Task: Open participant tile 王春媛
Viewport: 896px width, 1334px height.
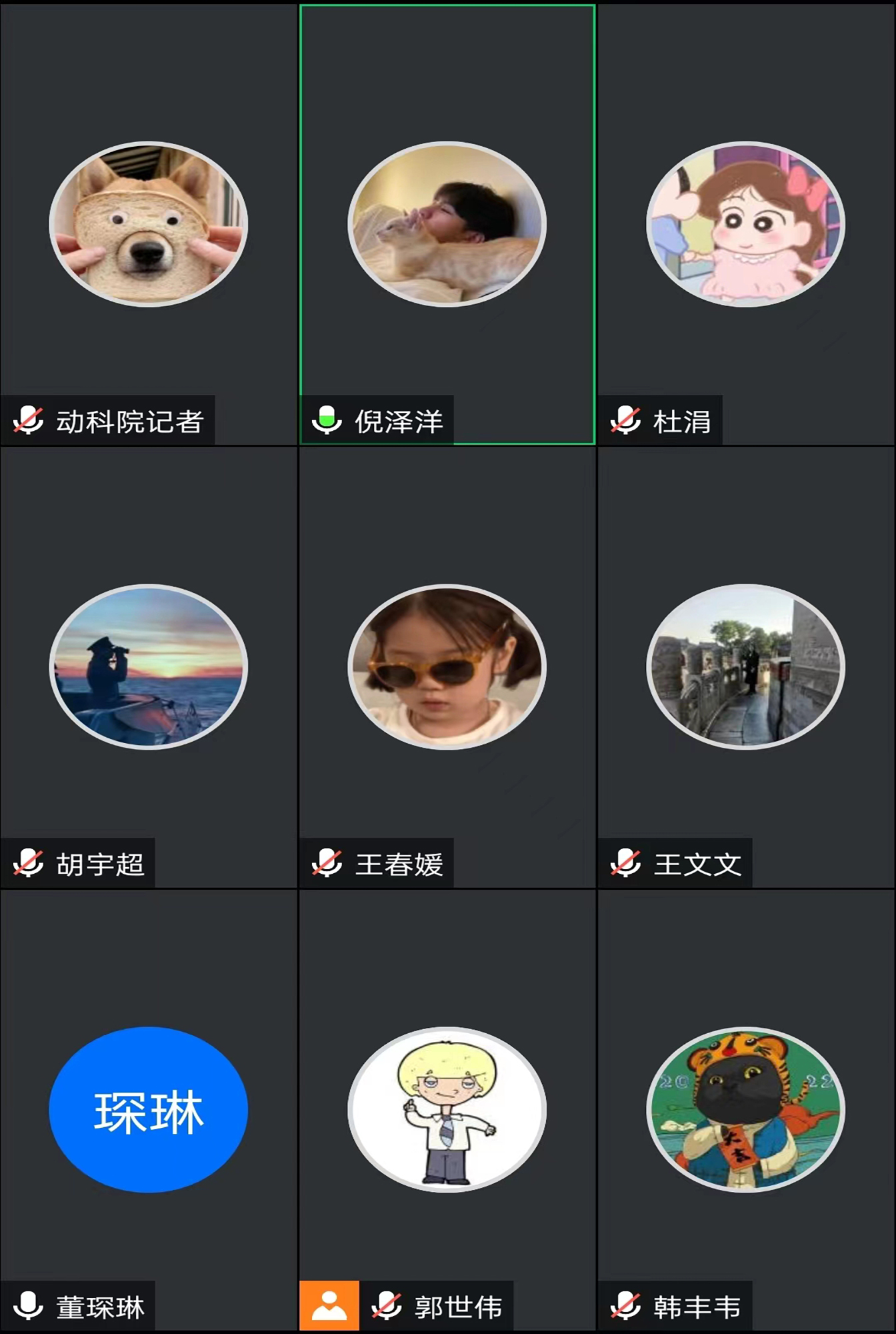Action: pyautogui.click(x=447, y=667)
